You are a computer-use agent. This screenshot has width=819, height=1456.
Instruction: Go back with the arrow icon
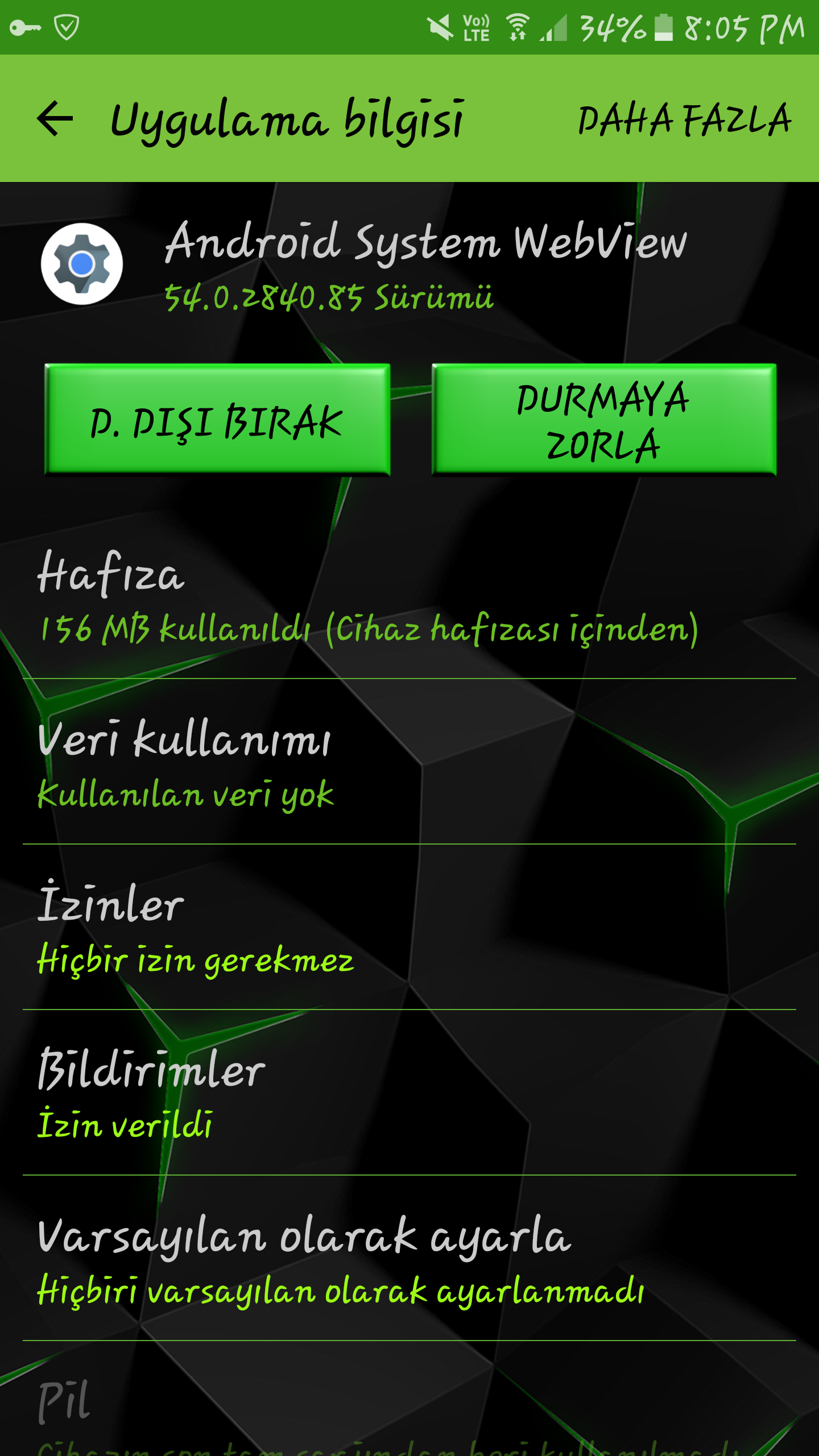tap(55, 118)
